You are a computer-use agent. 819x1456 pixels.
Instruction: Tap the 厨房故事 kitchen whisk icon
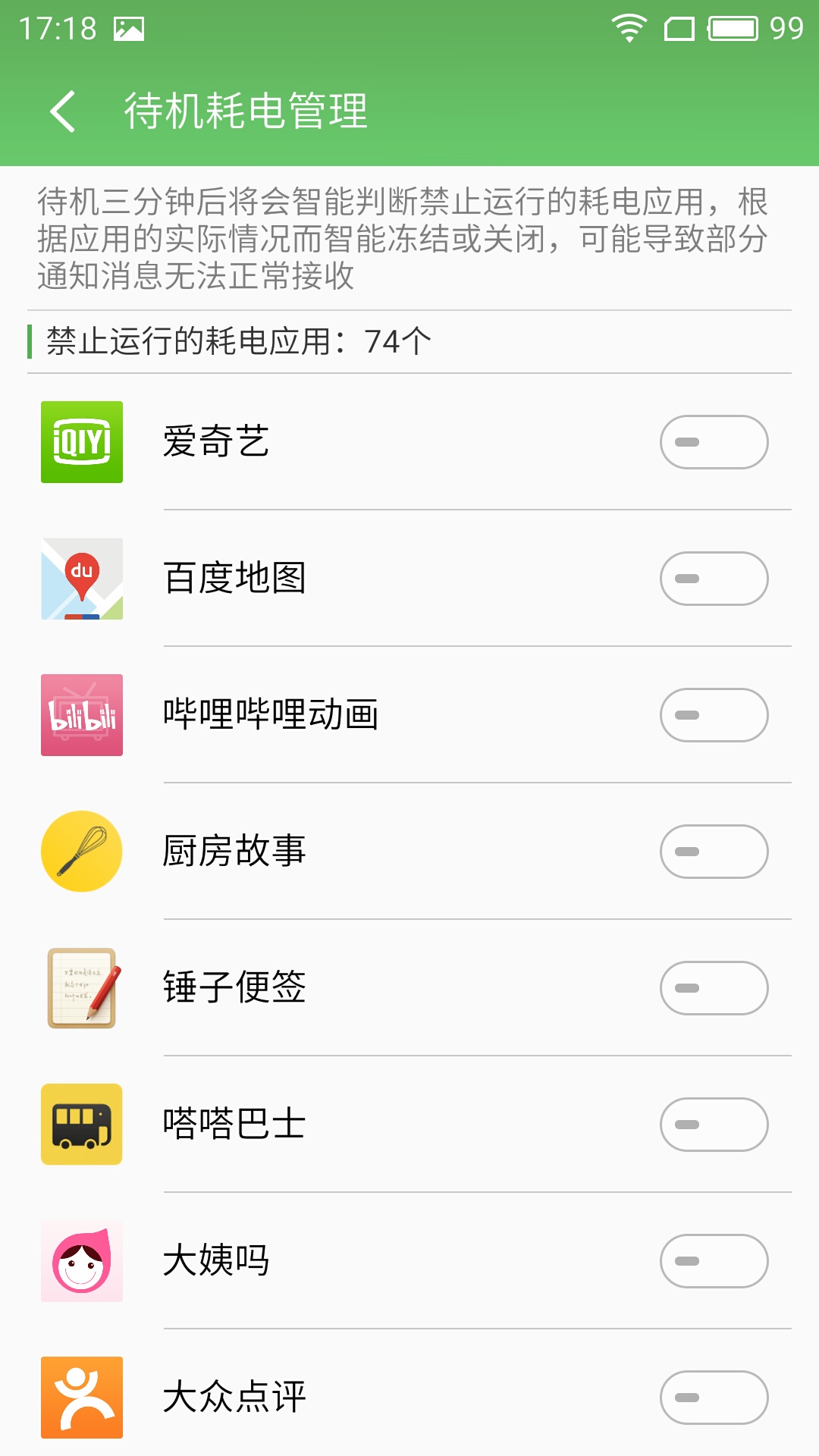click(81, 851)
